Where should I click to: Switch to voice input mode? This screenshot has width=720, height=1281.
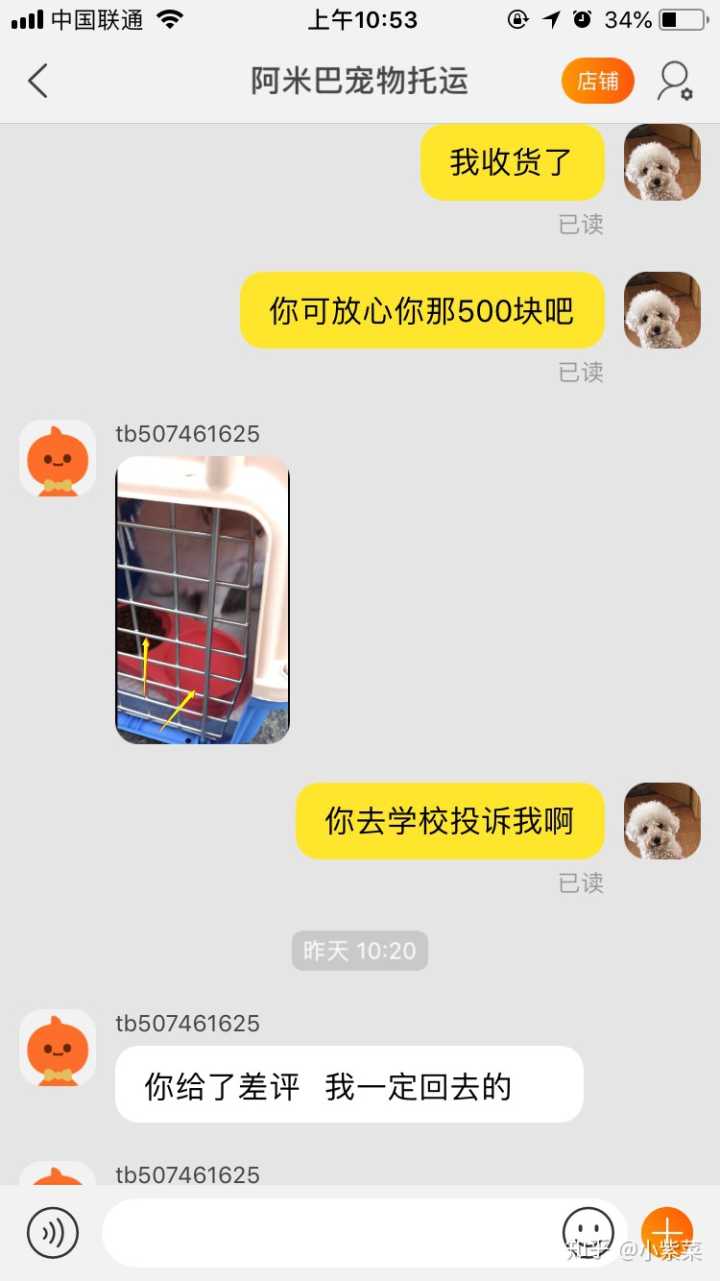tap(52, 1232)
